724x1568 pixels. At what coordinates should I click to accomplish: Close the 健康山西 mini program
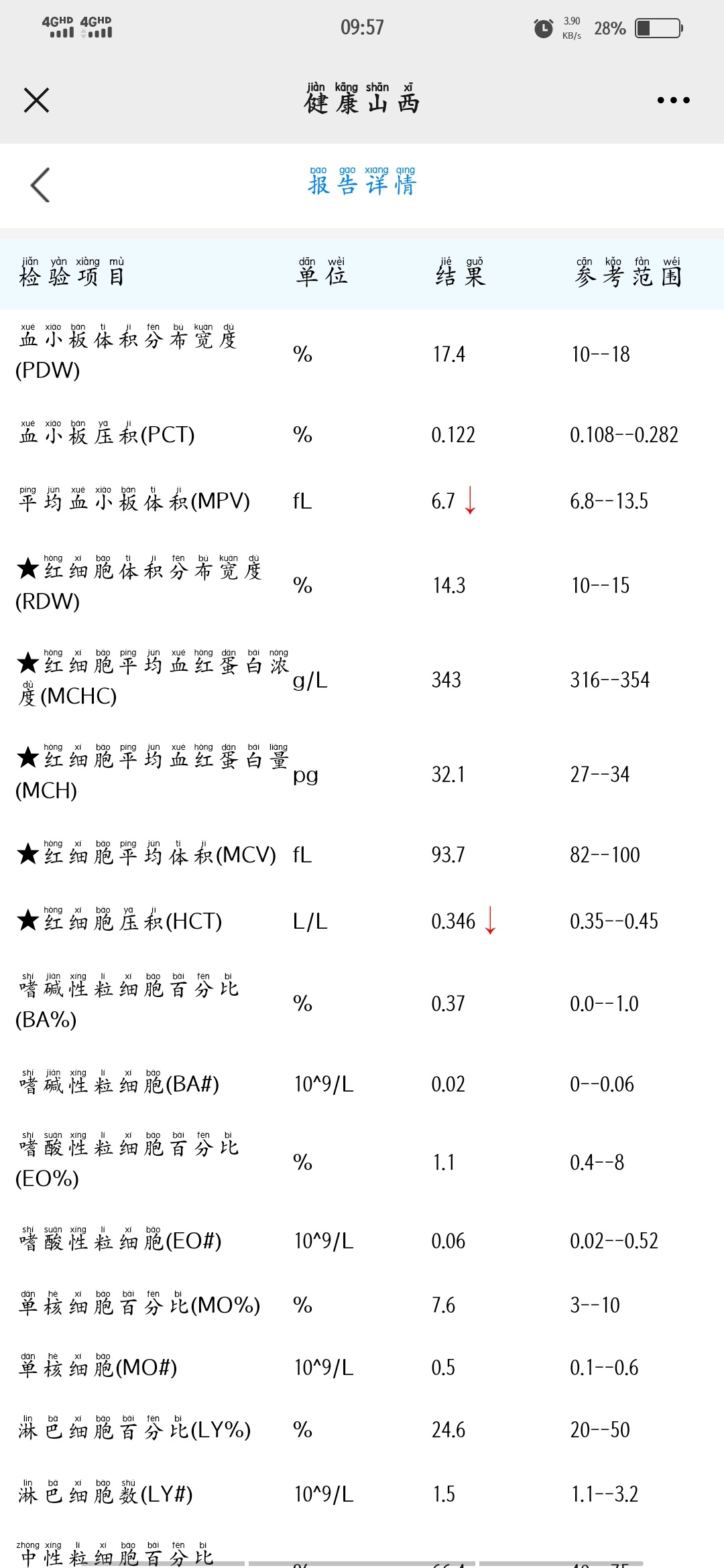click(x=36, y=101)
